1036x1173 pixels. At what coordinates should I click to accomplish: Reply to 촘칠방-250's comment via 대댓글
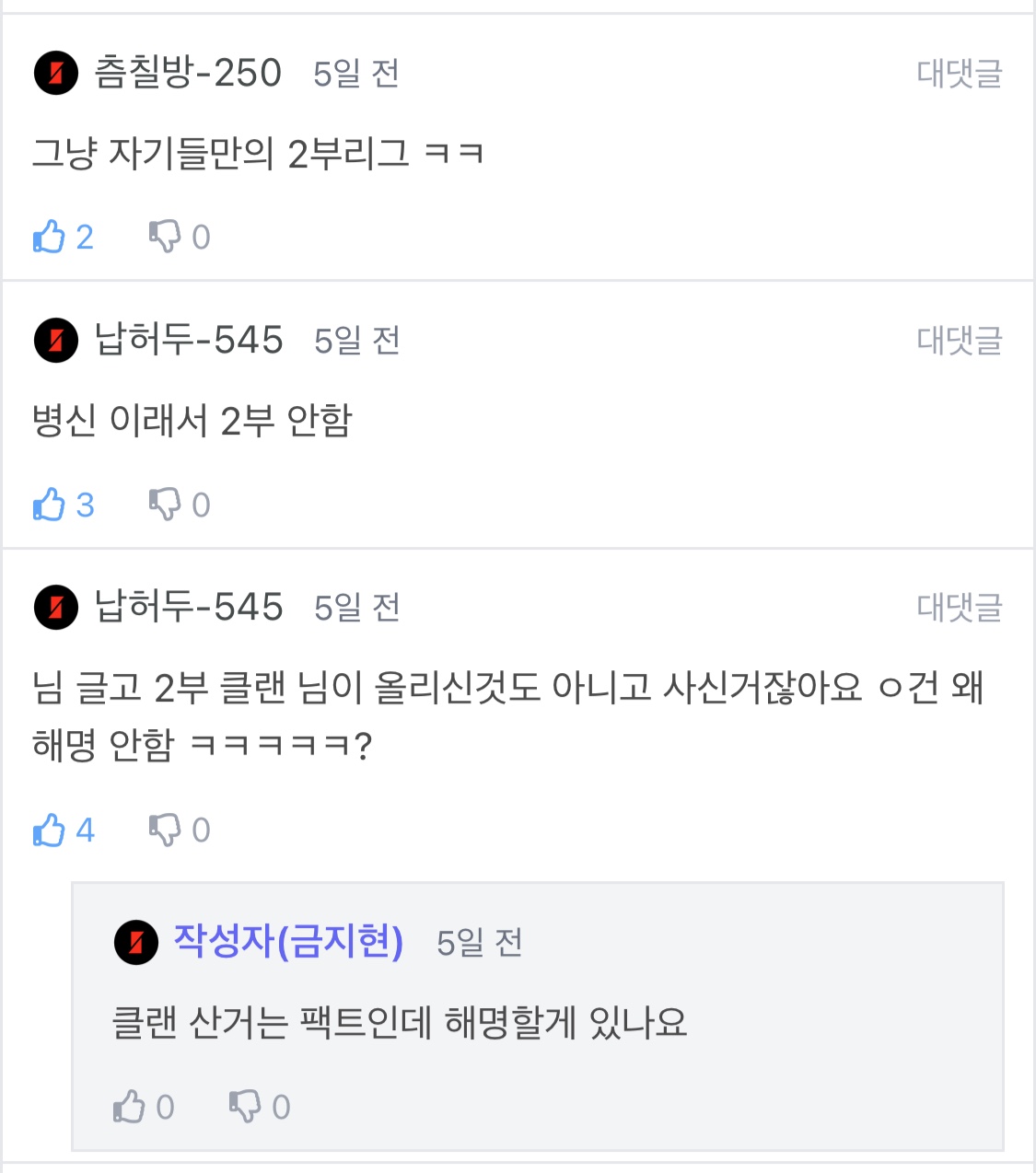[959, 74]
